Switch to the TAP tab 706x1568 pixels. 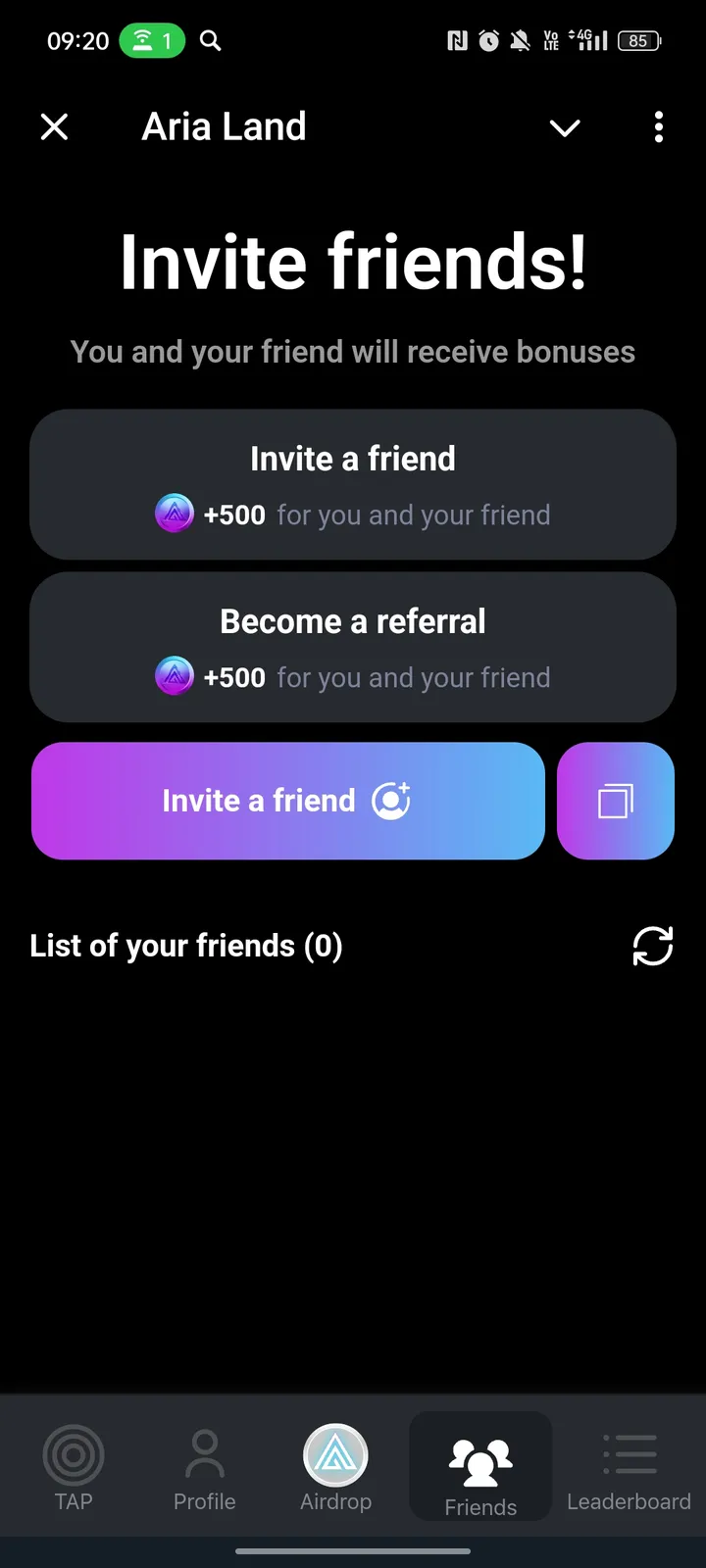(x=74, y=1467)
